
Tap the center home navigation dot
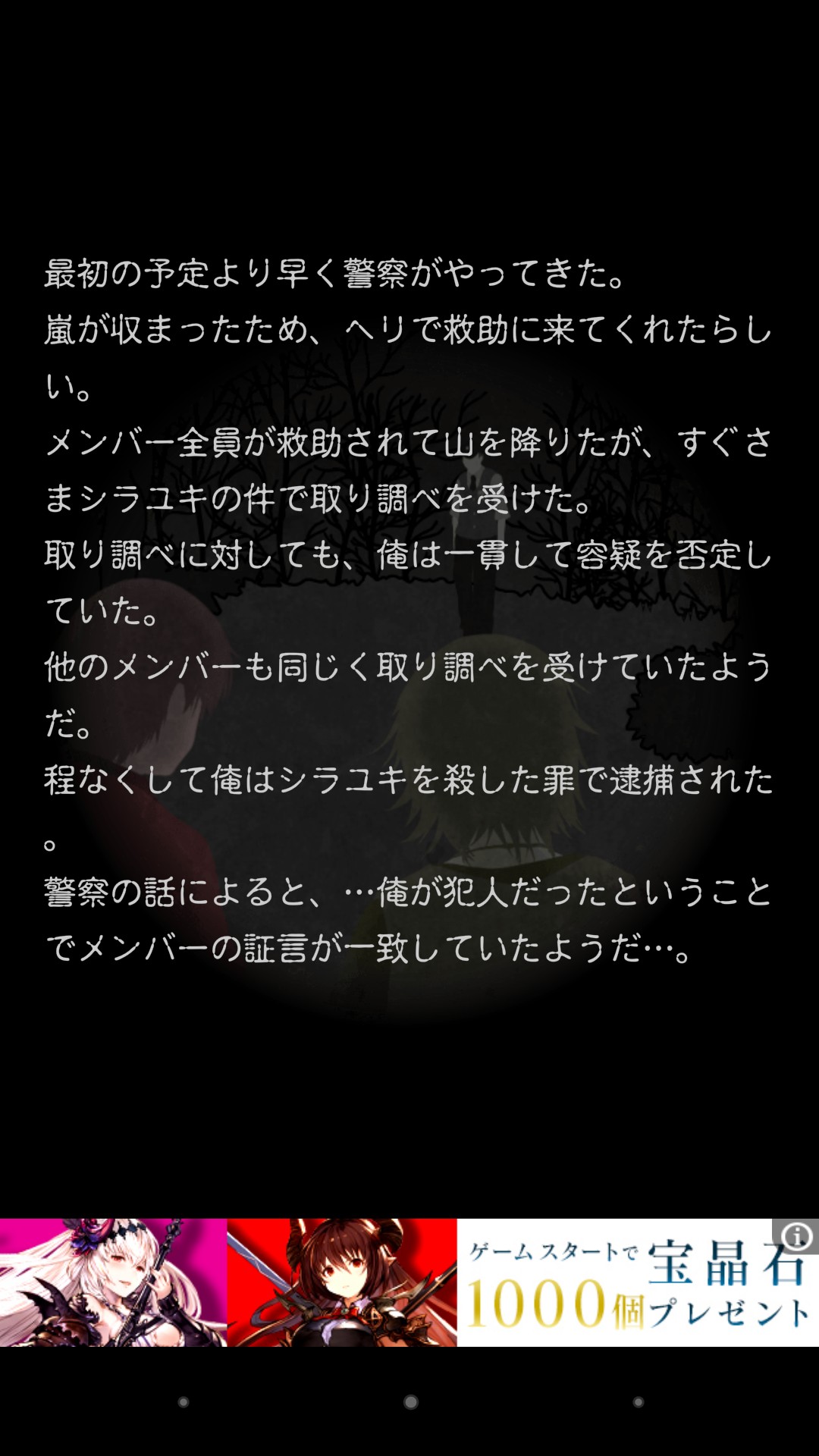click(410, 1402)
